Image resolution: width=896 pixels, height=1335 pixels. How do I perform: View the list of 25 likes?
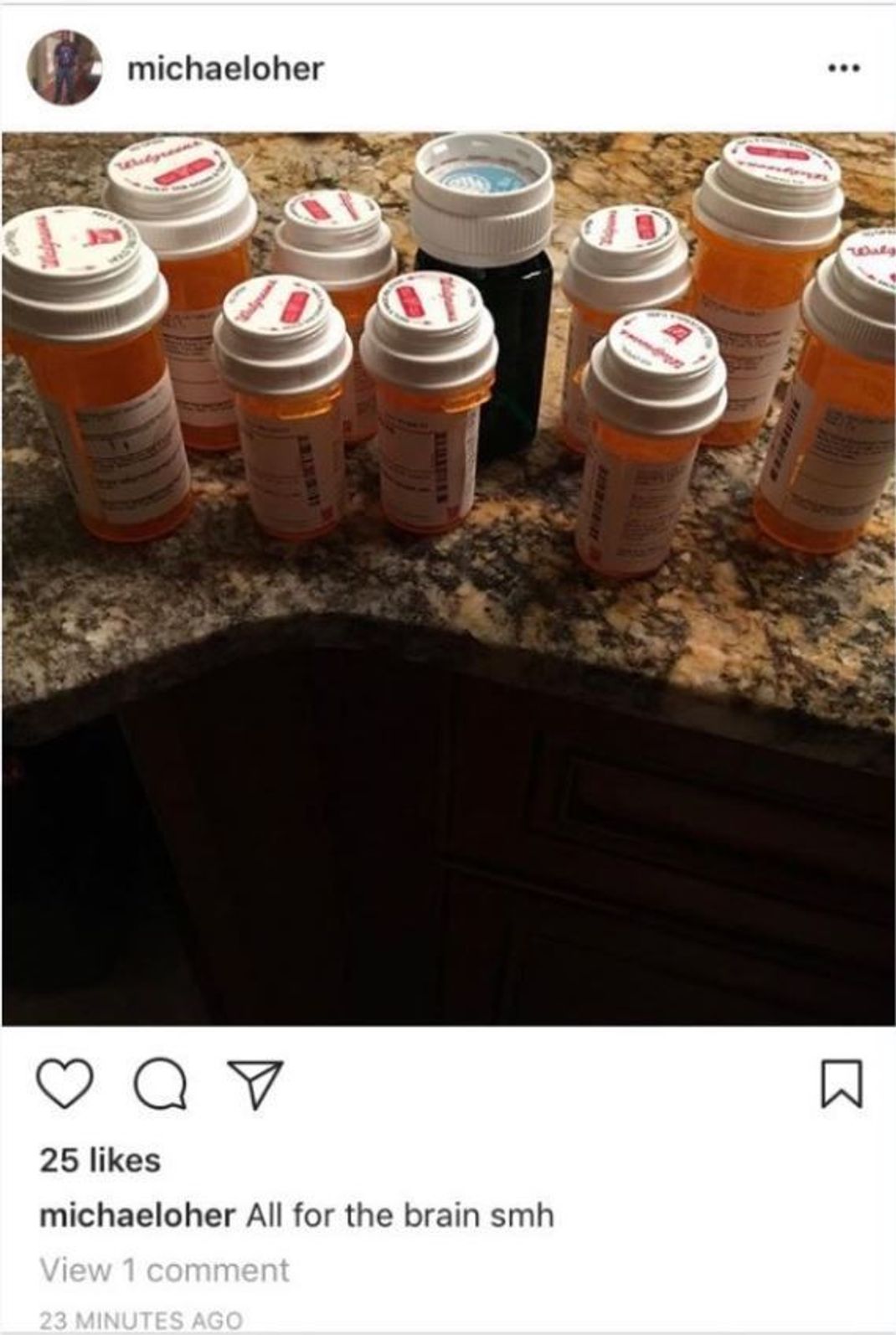pos(100,1161)
